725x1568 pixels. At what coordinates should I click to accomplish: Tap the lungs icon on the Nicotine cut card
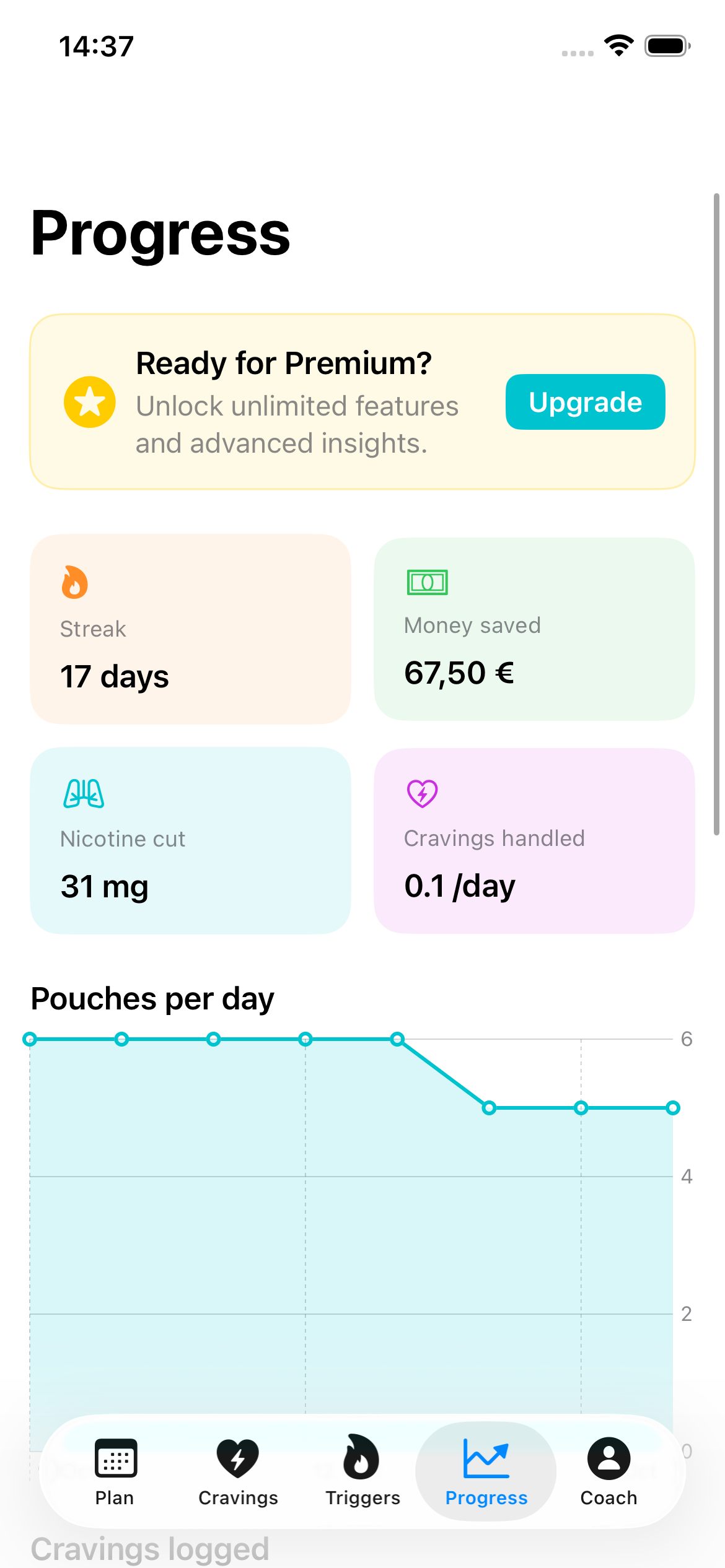[x=82, y=795]
